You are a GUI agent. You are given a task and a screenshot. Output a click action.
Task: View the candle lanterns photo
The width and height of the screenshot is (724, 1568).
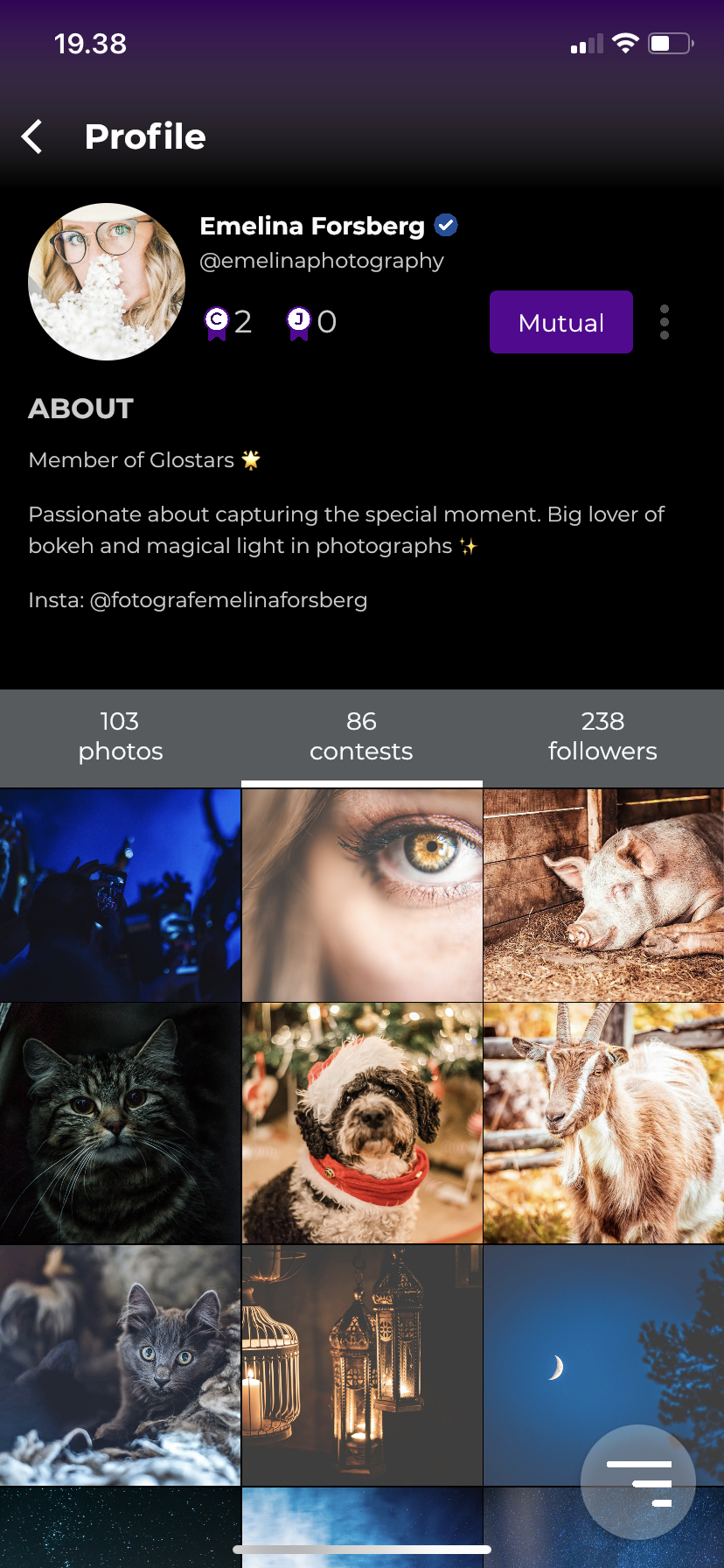tap(362, 1365)
